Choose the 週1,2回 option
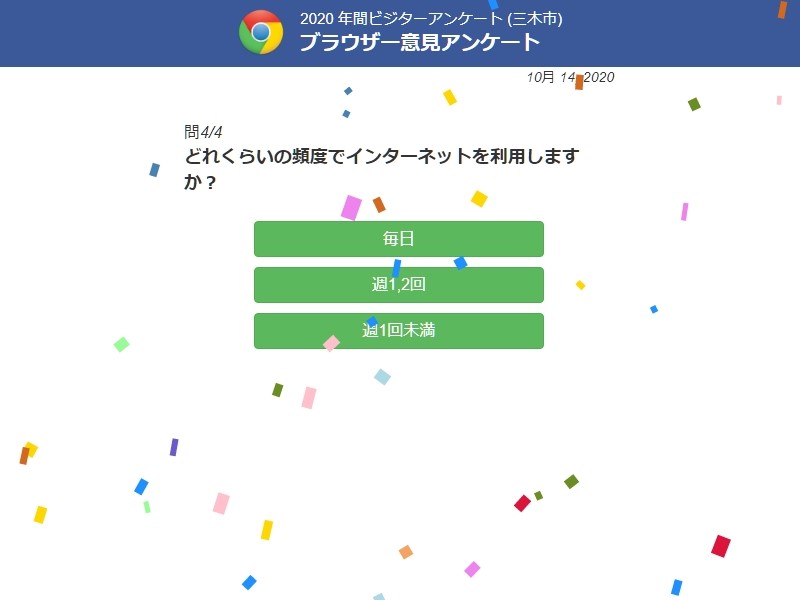 click(x=398, y=285)
